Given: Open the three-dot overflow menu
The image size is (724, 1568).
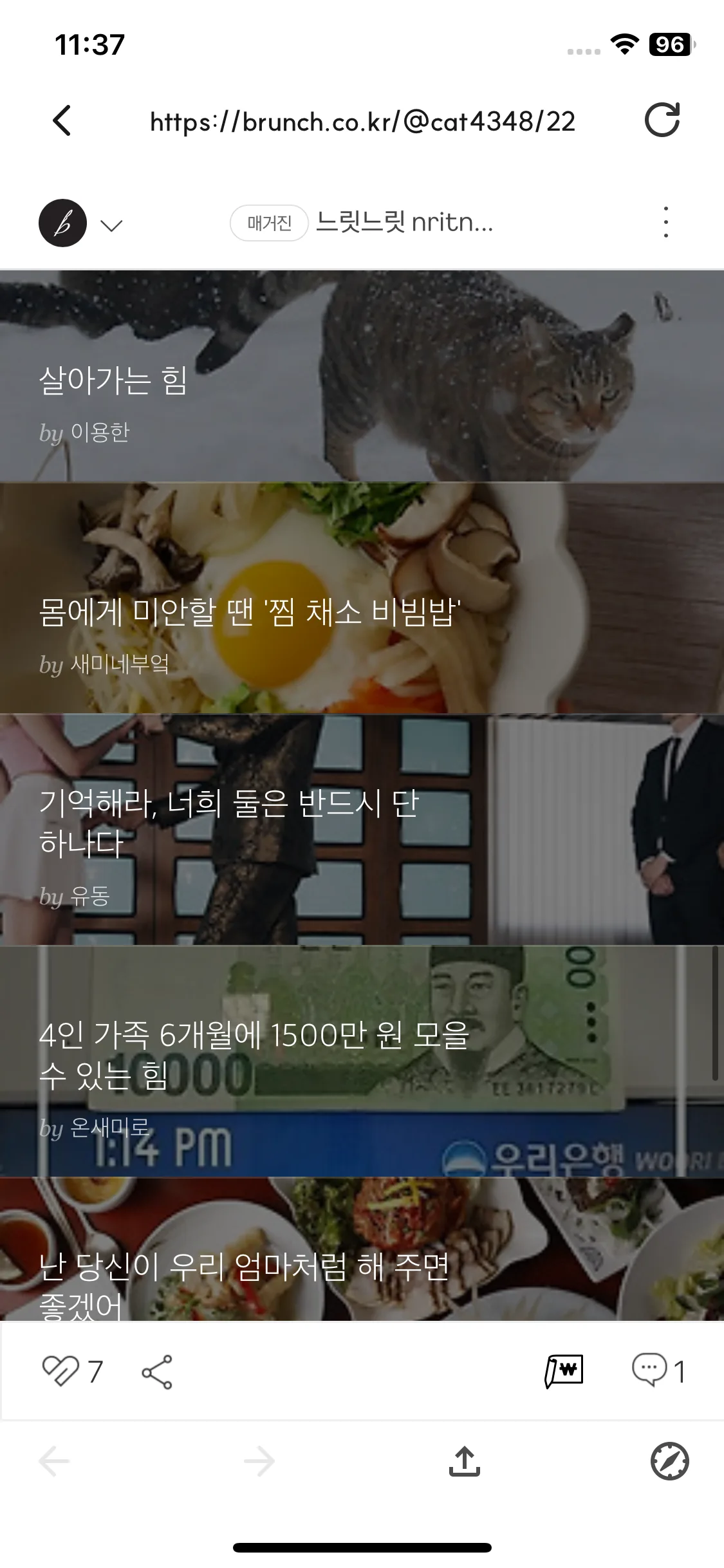Looking at the screenshot, I should click(665, 225).
